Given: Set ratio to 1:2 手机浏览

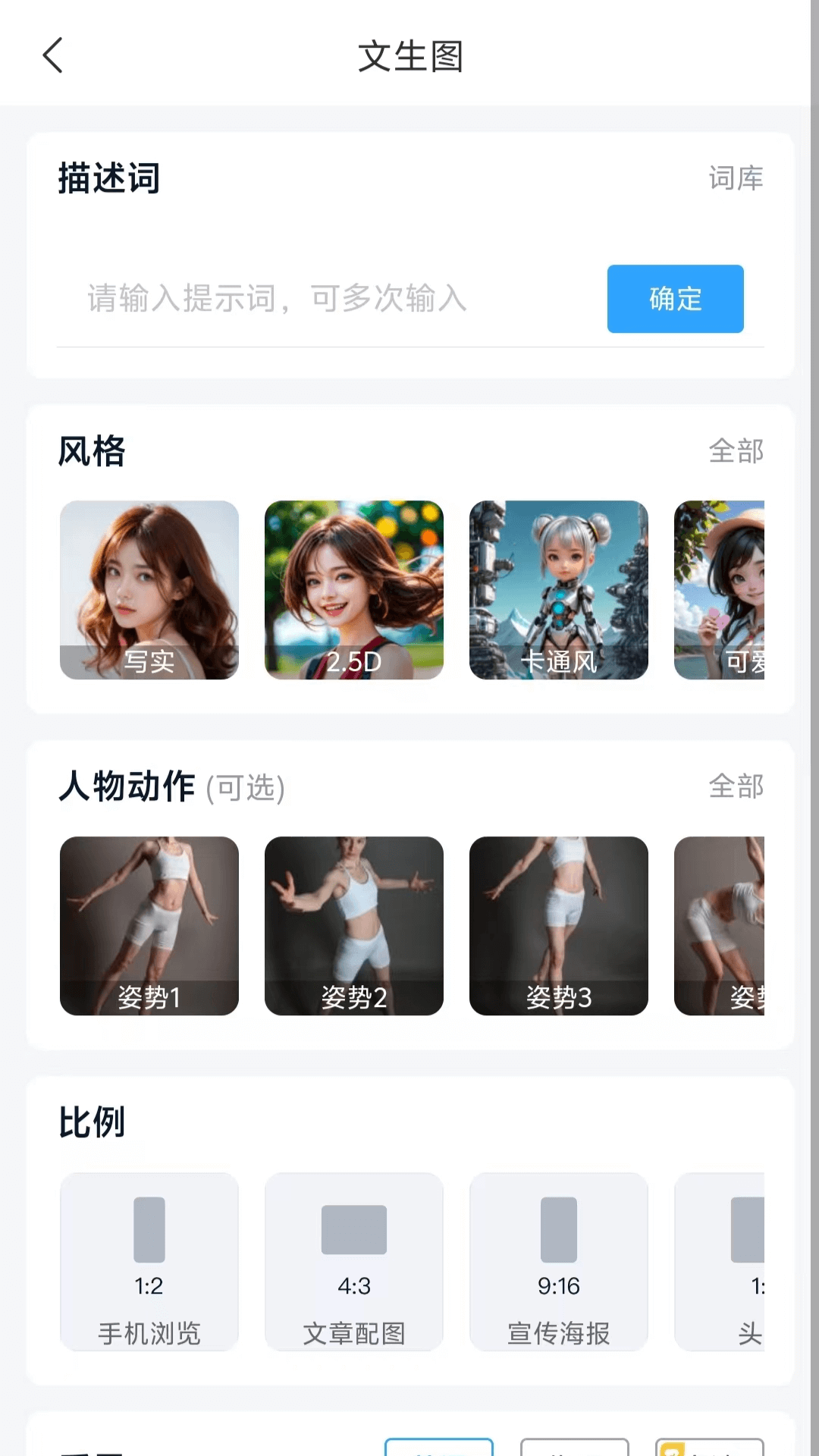Looking at the screenshot, I should pyautogui.click(x=149, y=1262).
